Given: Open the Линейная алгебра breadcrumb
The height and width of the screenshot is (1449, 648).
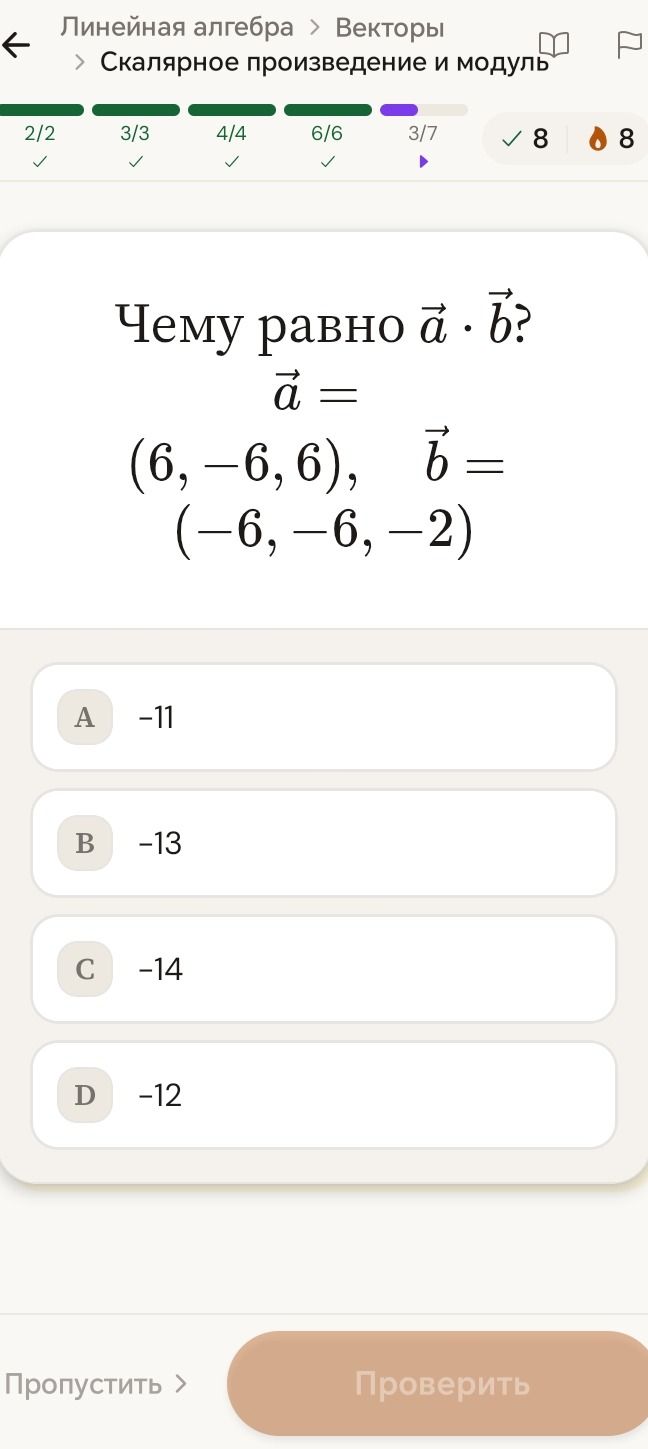Looking at the screenshot, I should 177,27.
